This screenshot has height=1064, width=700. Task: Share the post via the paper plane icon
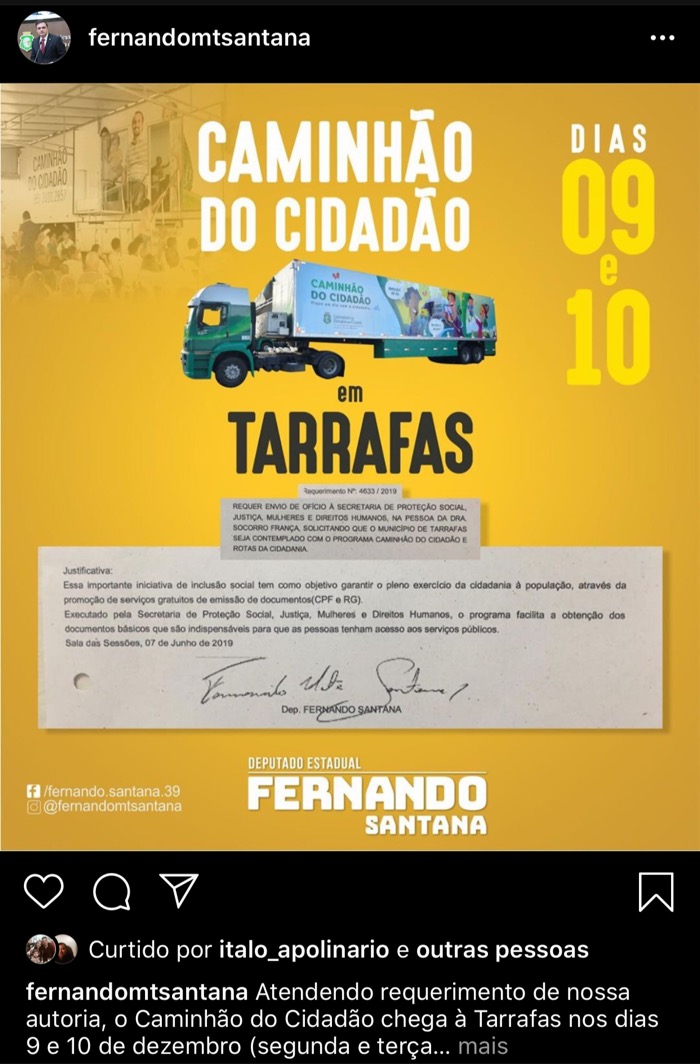point(179,890)
